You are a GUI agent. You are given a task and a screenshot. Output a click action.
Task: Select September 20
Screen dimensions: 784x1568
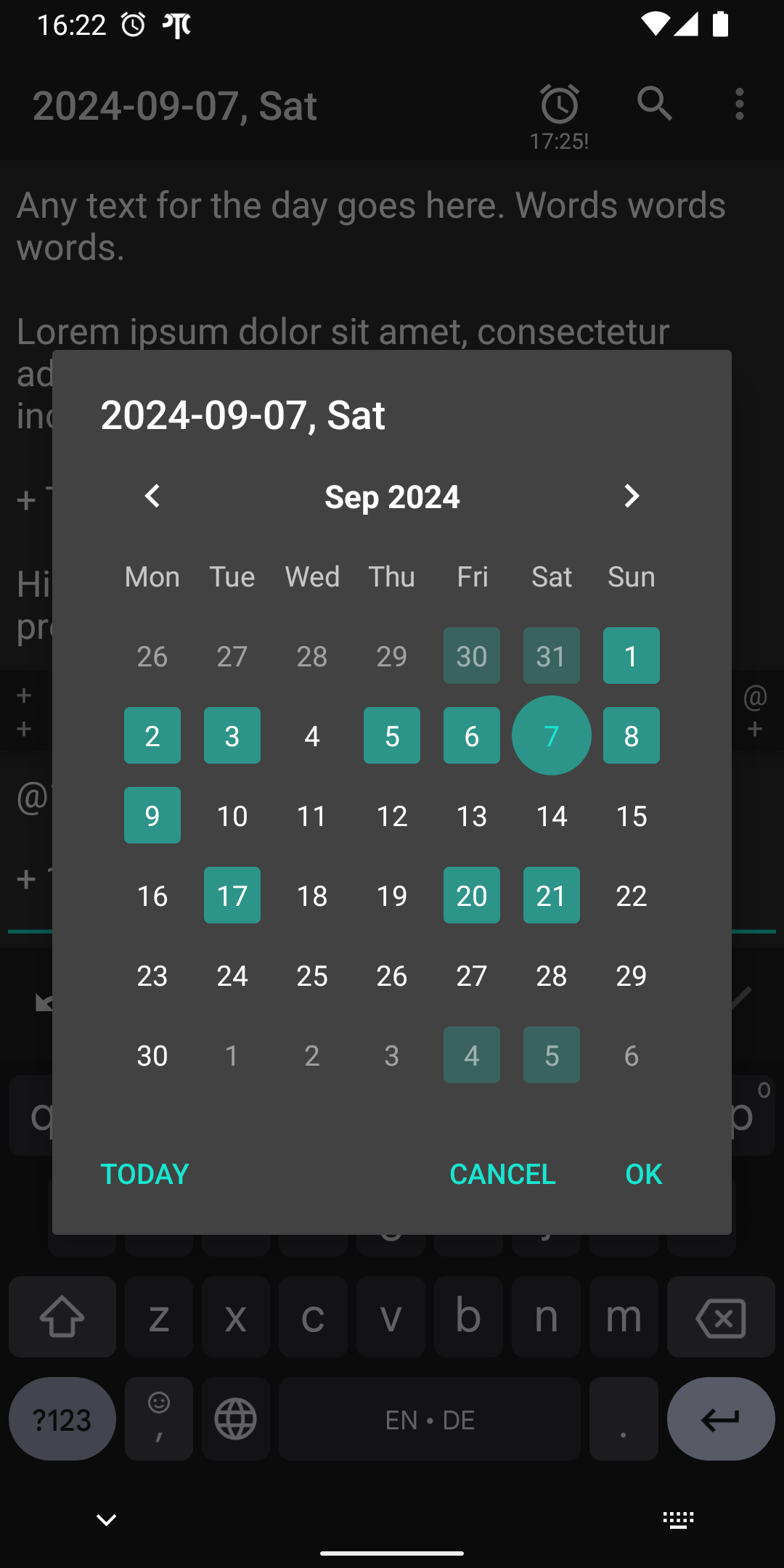point(472,896)
